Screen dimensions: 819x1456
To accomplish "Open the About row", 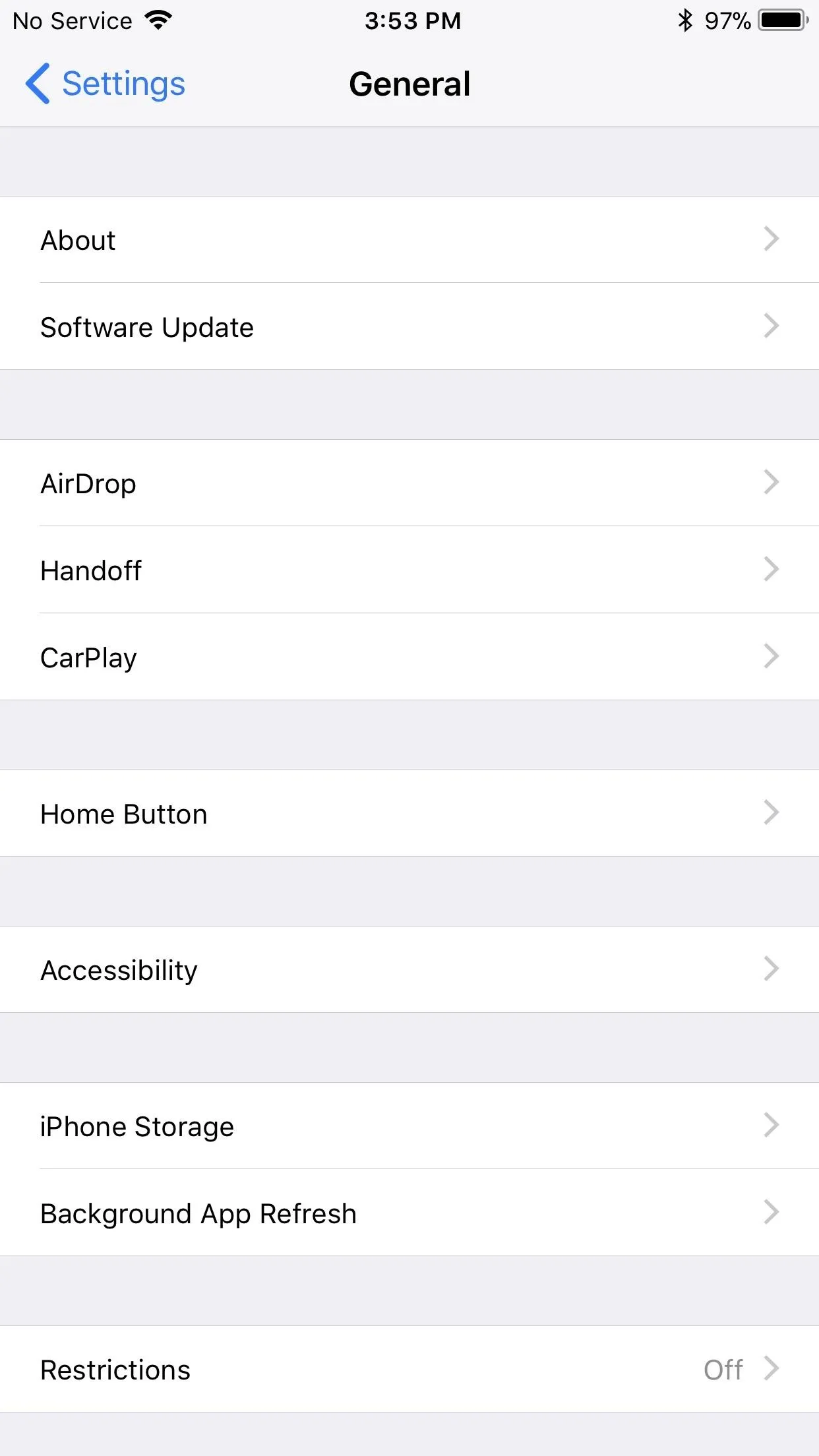I will tap(409, 239).
